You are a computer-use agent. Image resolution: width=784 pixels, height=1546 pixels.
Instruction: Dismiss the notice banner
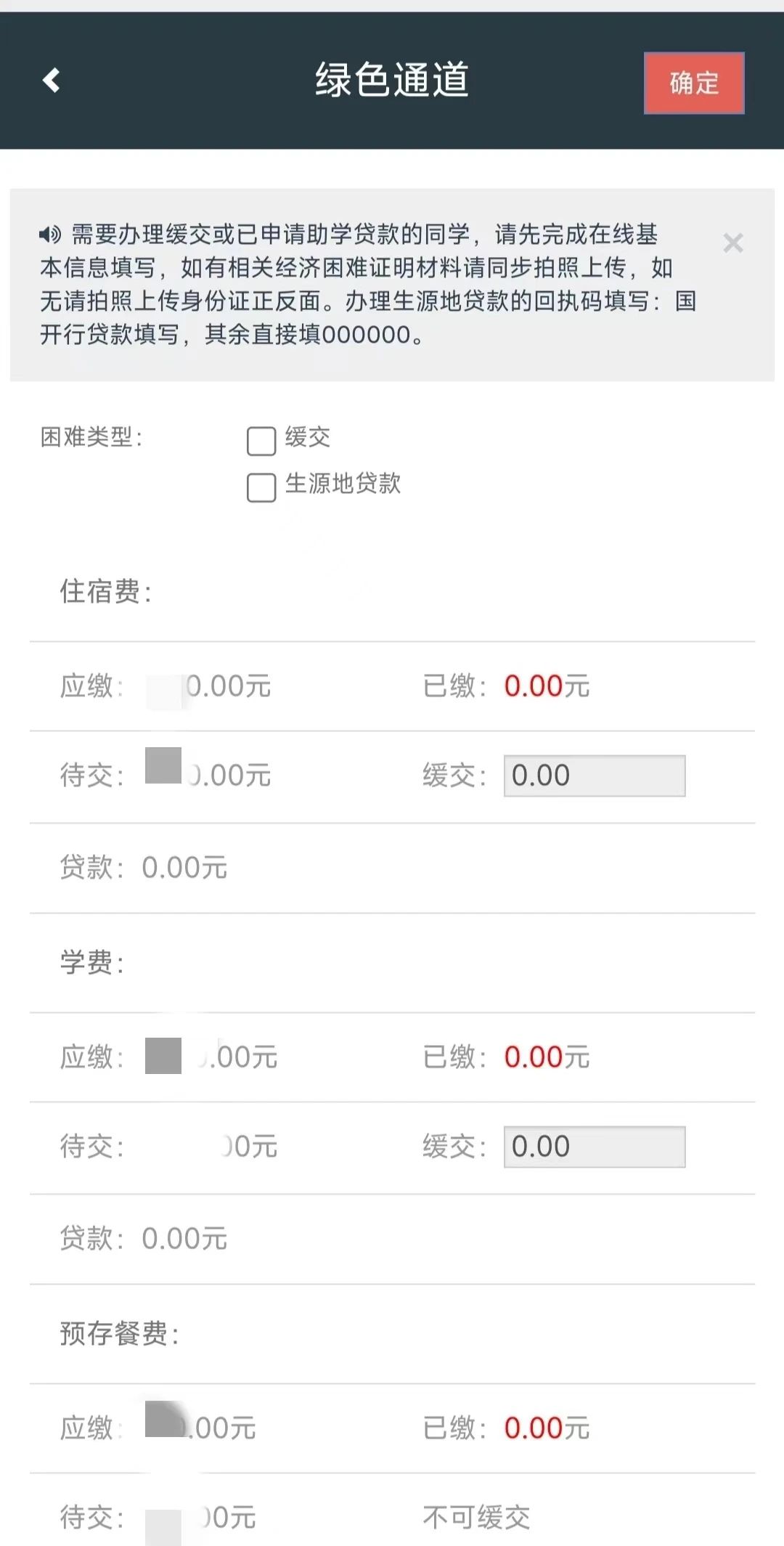[x=732, y=243]
